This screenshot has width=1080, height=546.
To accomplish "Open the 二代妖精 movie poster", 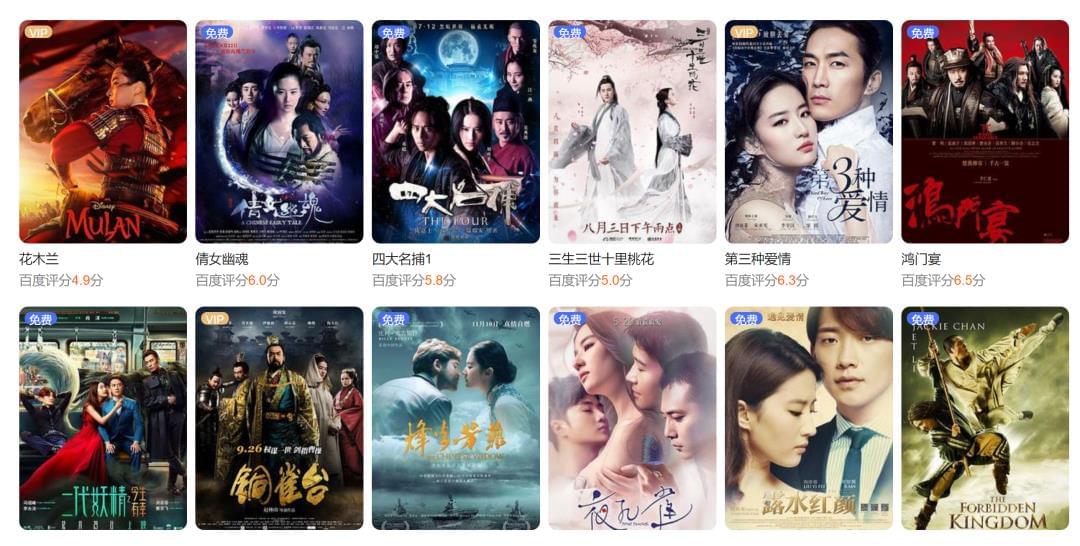I will [x=103, y=418].
